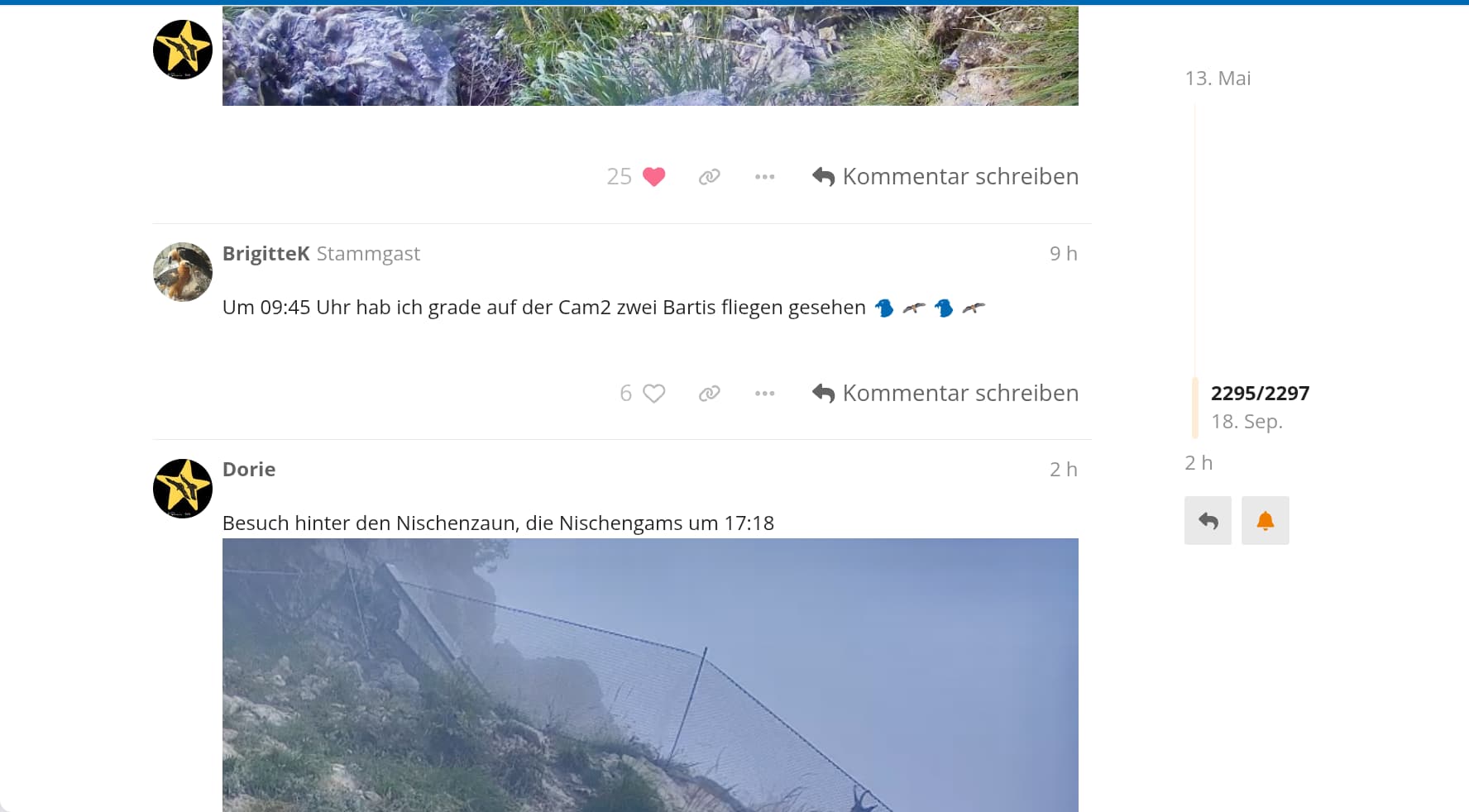Show more options on BrigitteK's post
This screenshot has width=1469, height=812.
tap(764, 394)
